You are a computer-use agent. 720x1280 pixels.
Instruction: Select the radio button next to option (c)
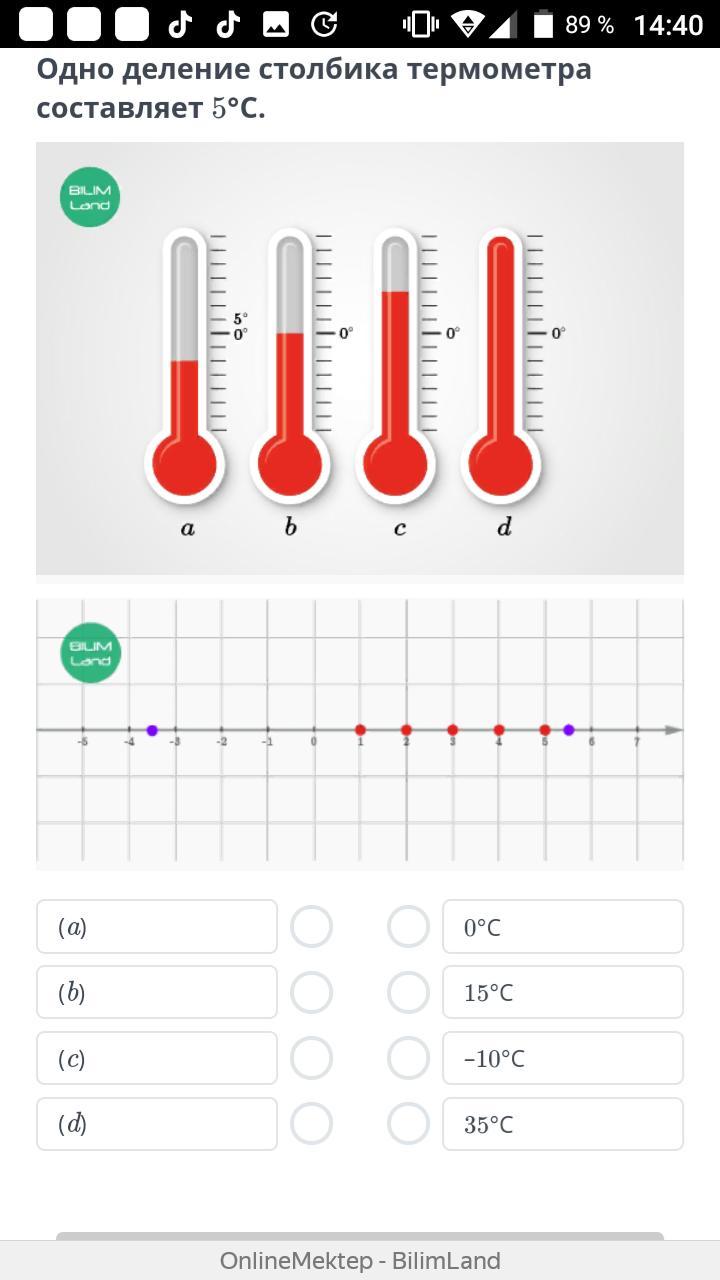click(311, 1058)
